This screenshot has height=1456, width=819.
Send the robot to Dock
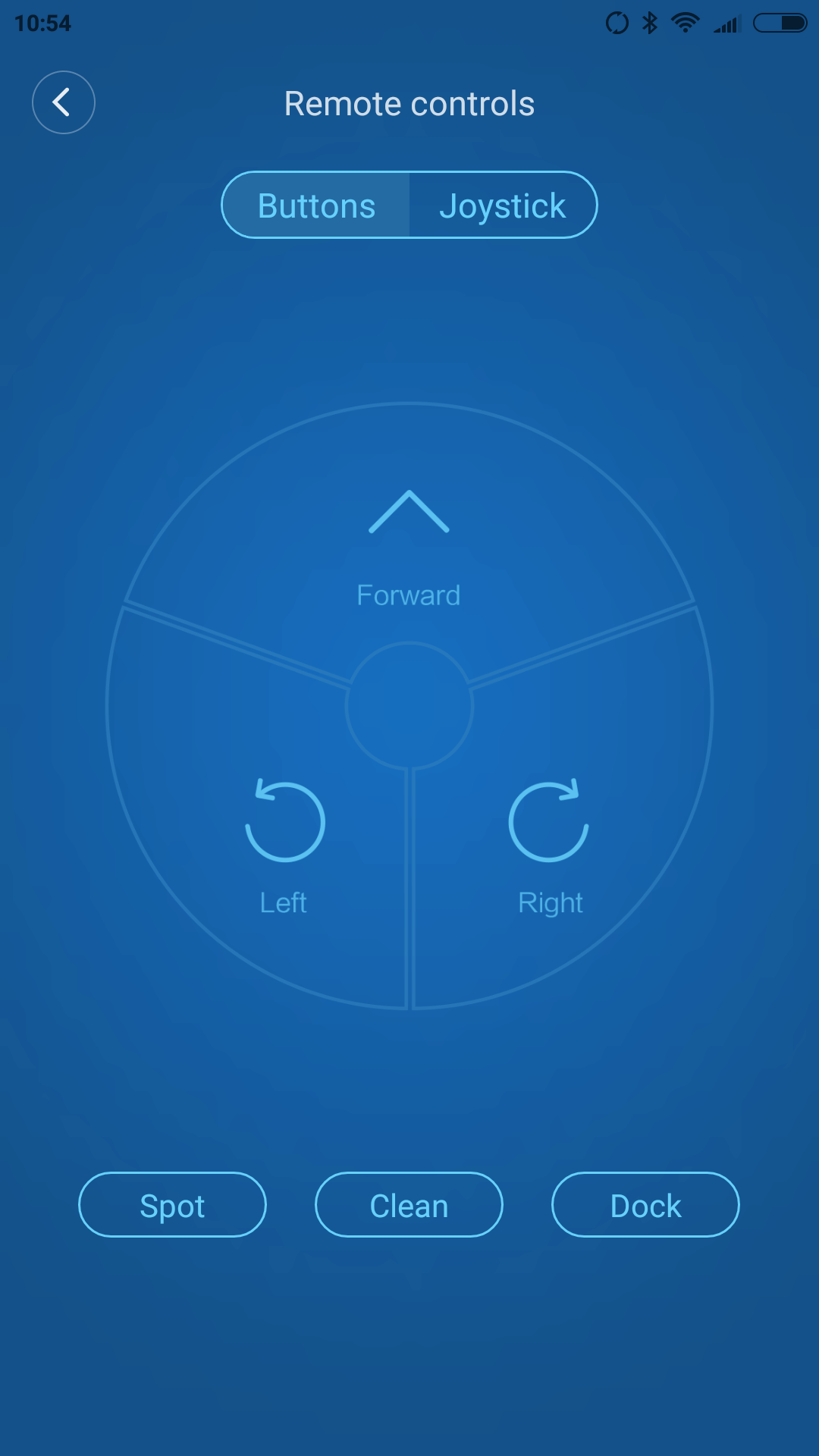[x=645, y=1205]
